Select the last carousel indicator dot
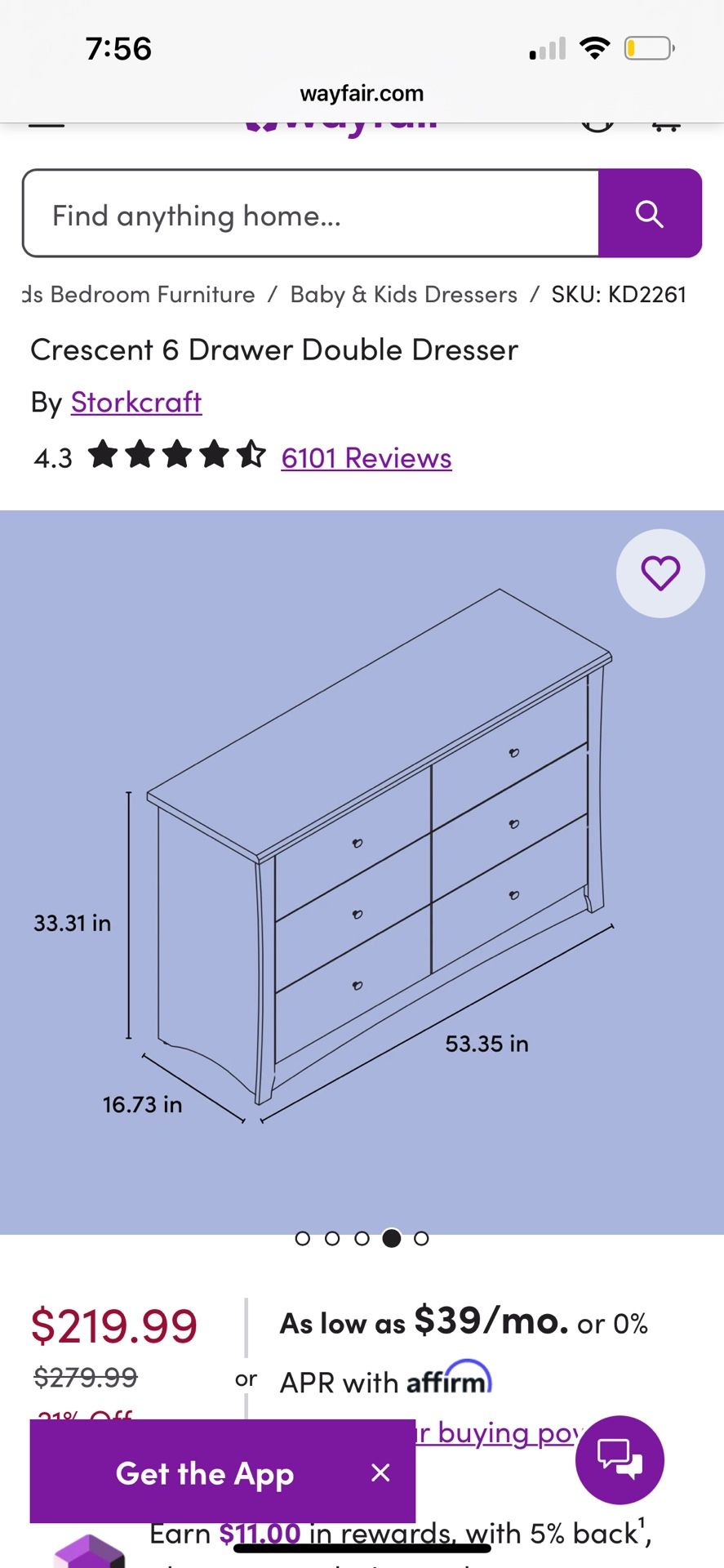 pyautogui.click(x=421, y=1238)
